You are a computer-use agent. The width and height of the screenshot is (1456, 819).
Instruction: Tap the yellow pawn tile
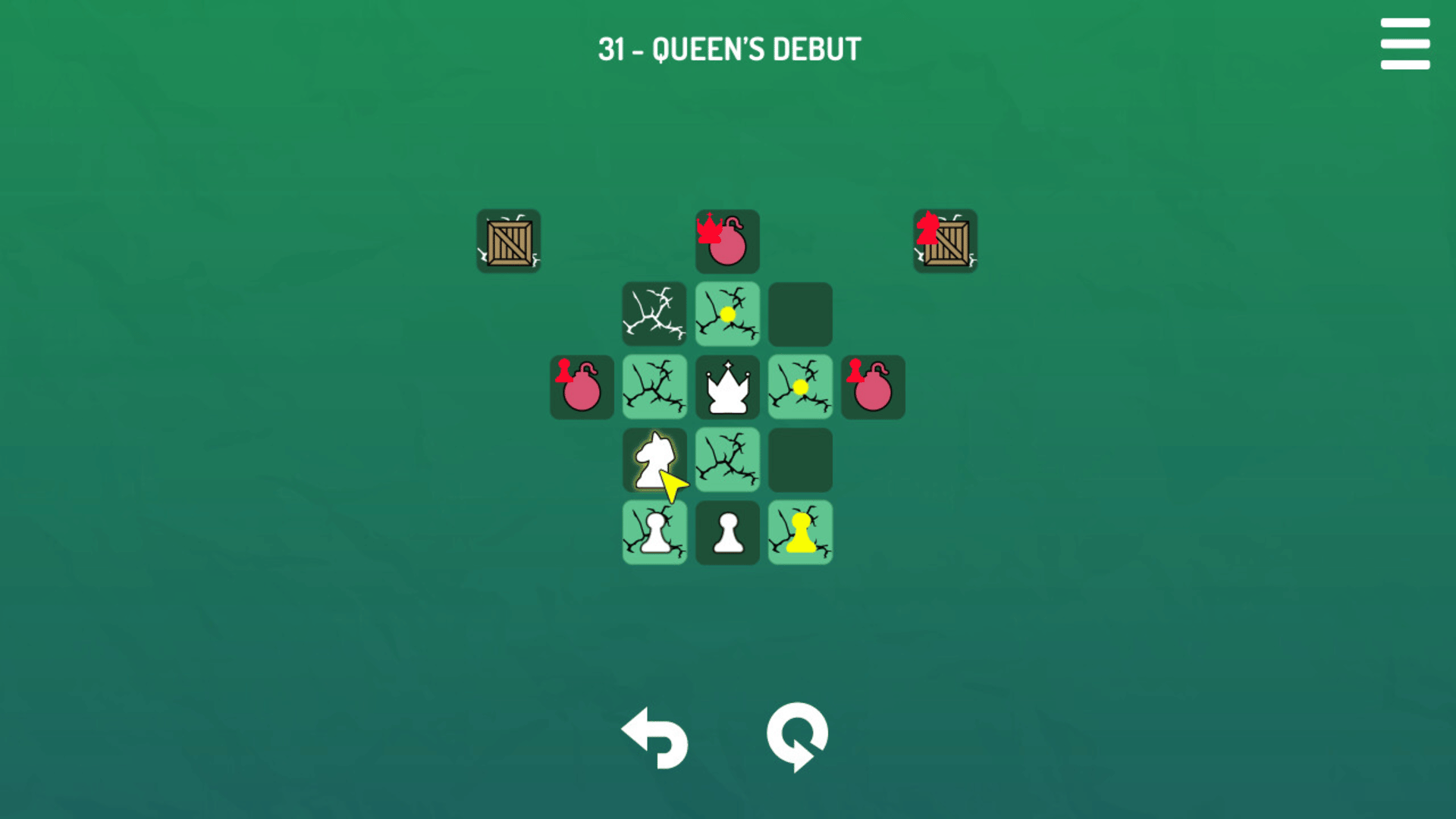(800, 532)
